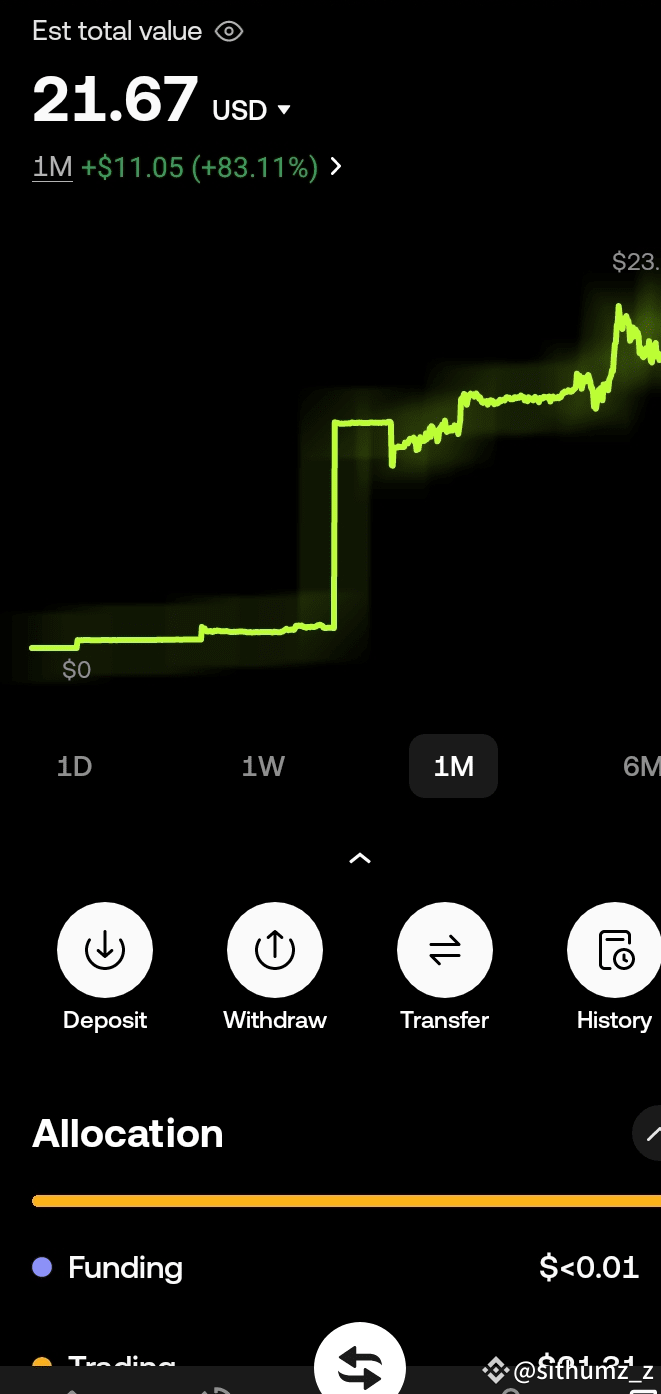Collapse the Allocation section
The width and height of the screenshot is (661, 1394).
coord(649,1133)
